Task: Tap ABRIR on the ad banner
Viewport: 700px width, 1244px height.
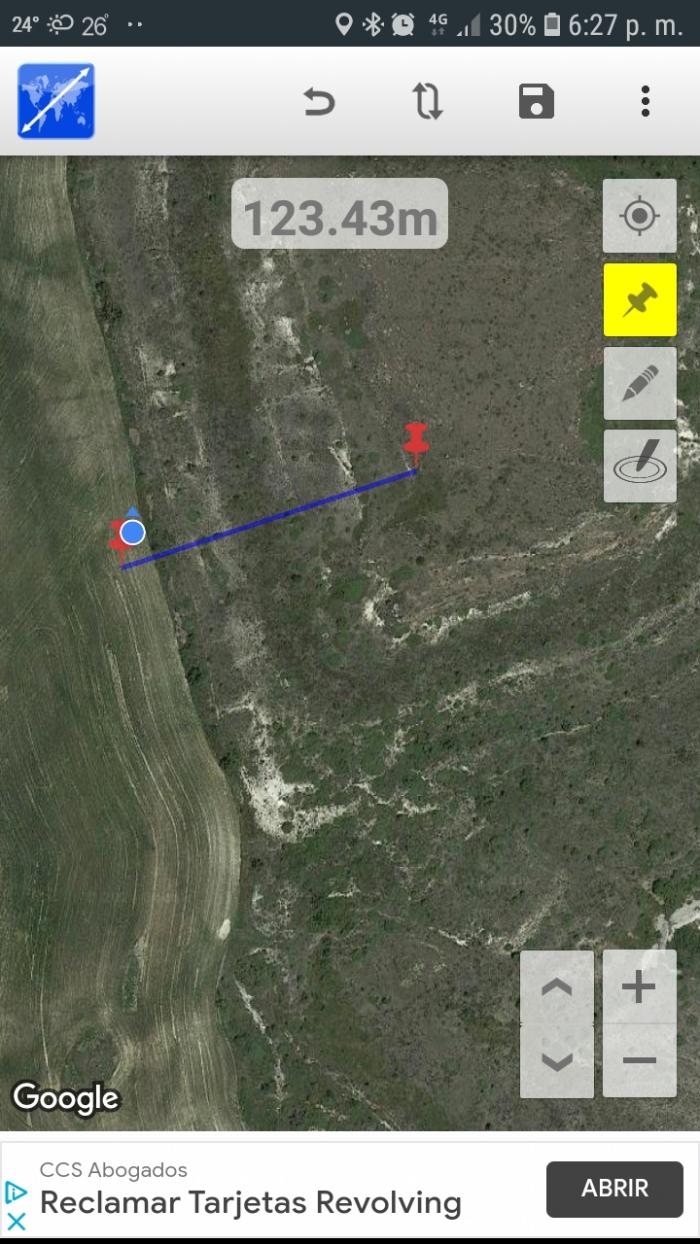Action: 615,1189
